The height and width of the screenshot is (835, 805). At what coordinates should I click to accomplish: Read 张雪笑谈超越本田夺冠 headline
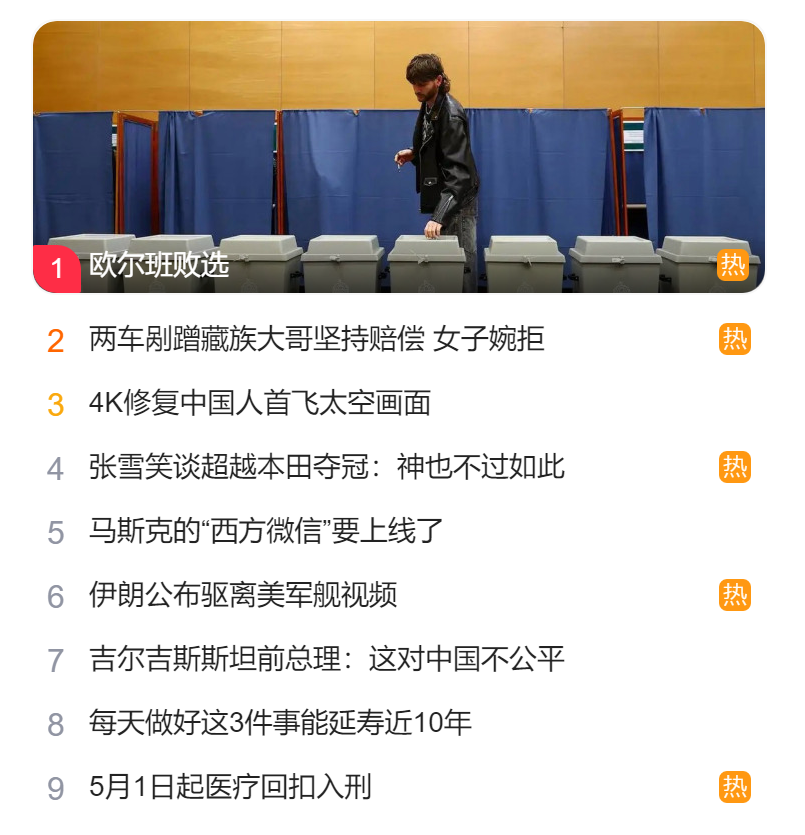(x=327, y=467)
